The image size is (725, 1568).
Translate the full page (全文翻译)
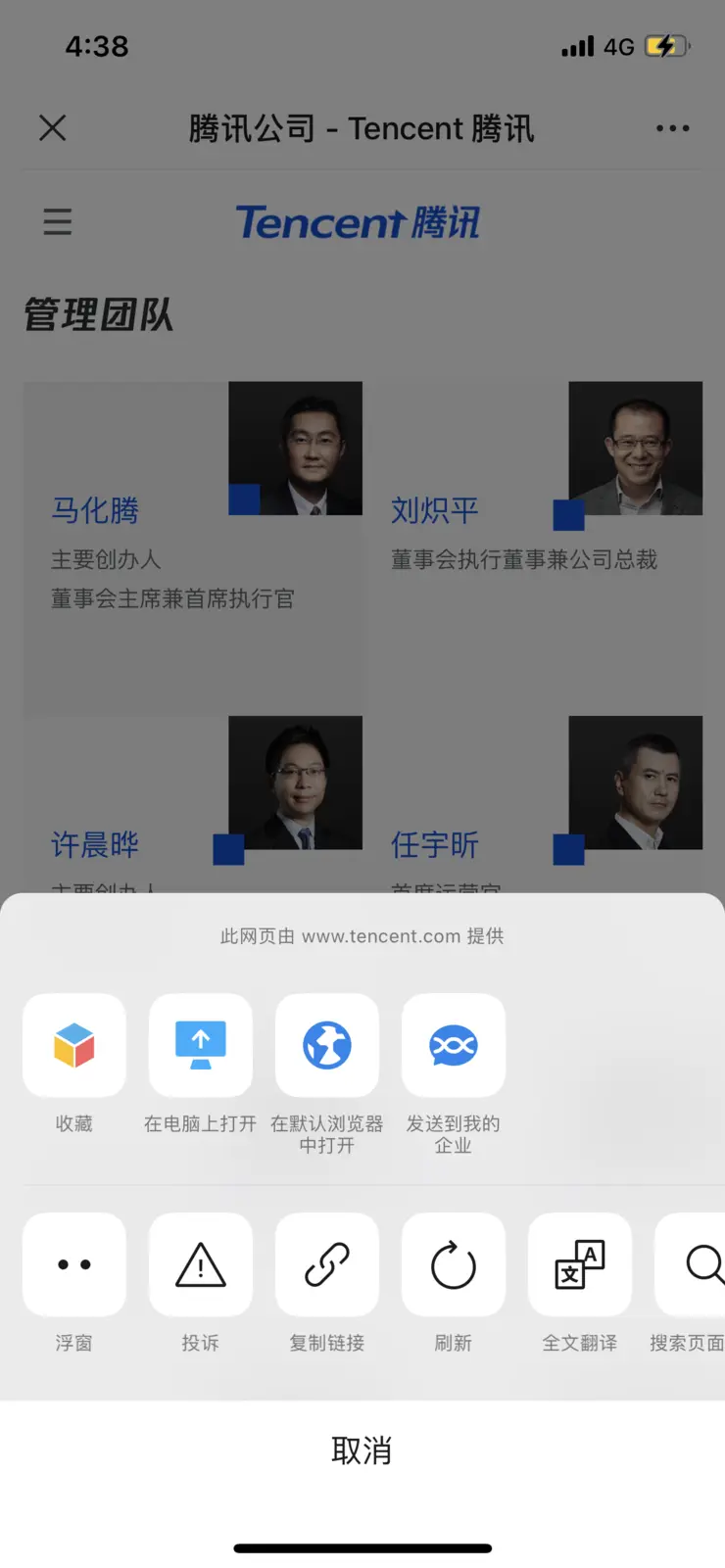[580, 1264]
